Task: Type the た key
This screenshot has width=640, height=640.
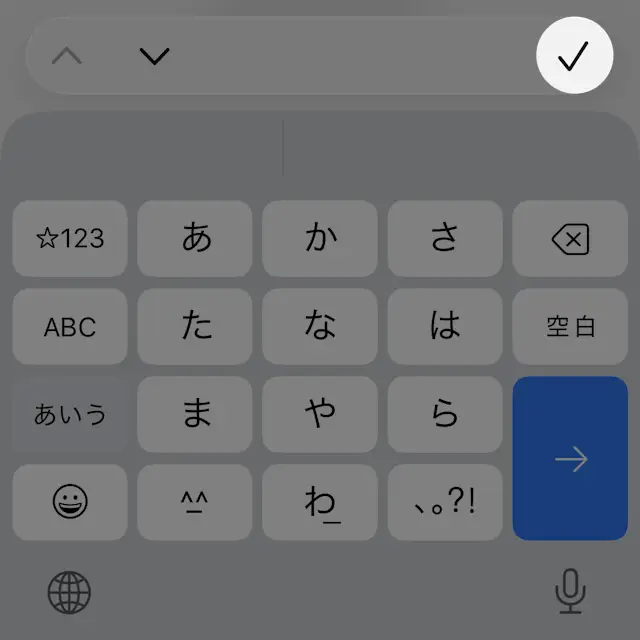Action: click(195, 326)
